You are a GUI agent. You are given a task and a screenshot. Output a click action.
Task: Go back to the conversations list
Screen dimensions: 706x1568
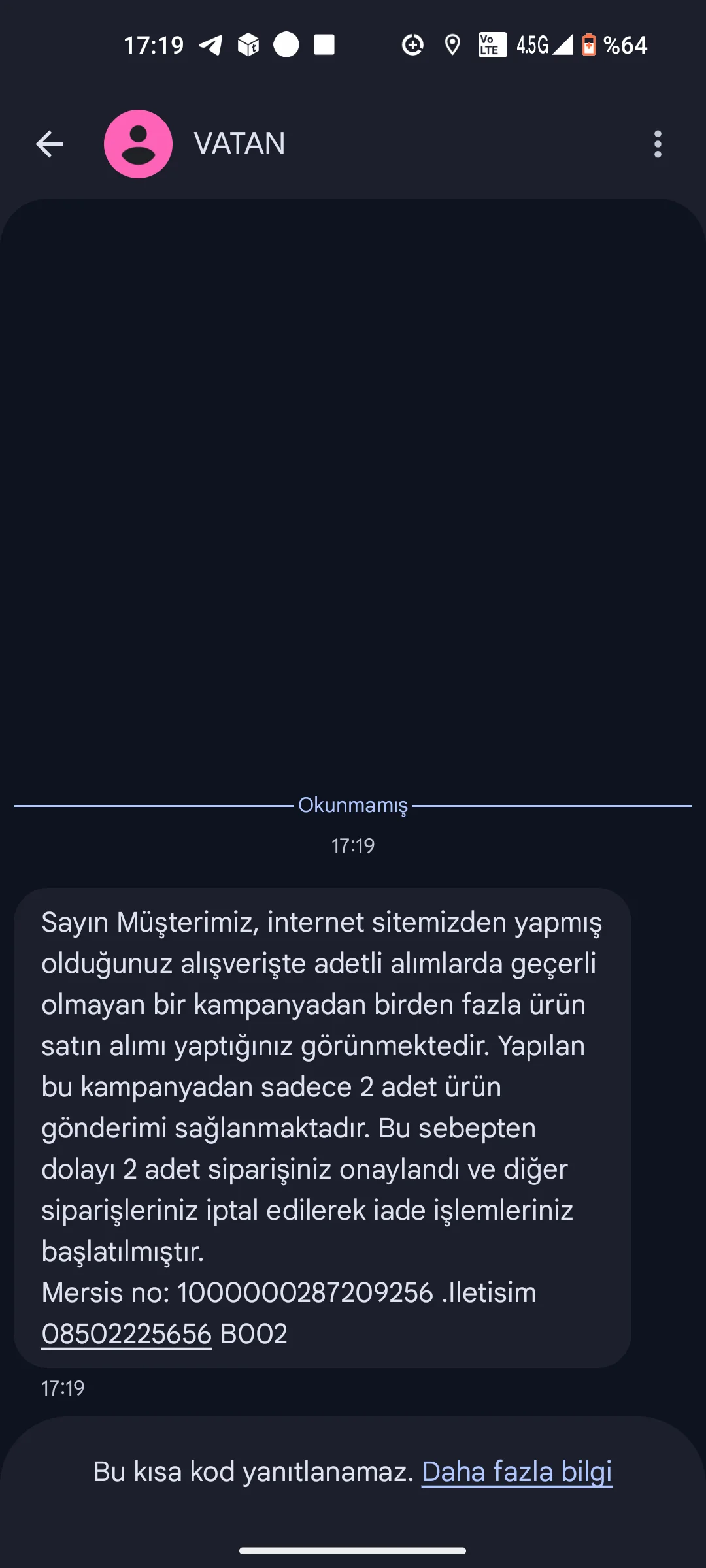coord(49,144)
